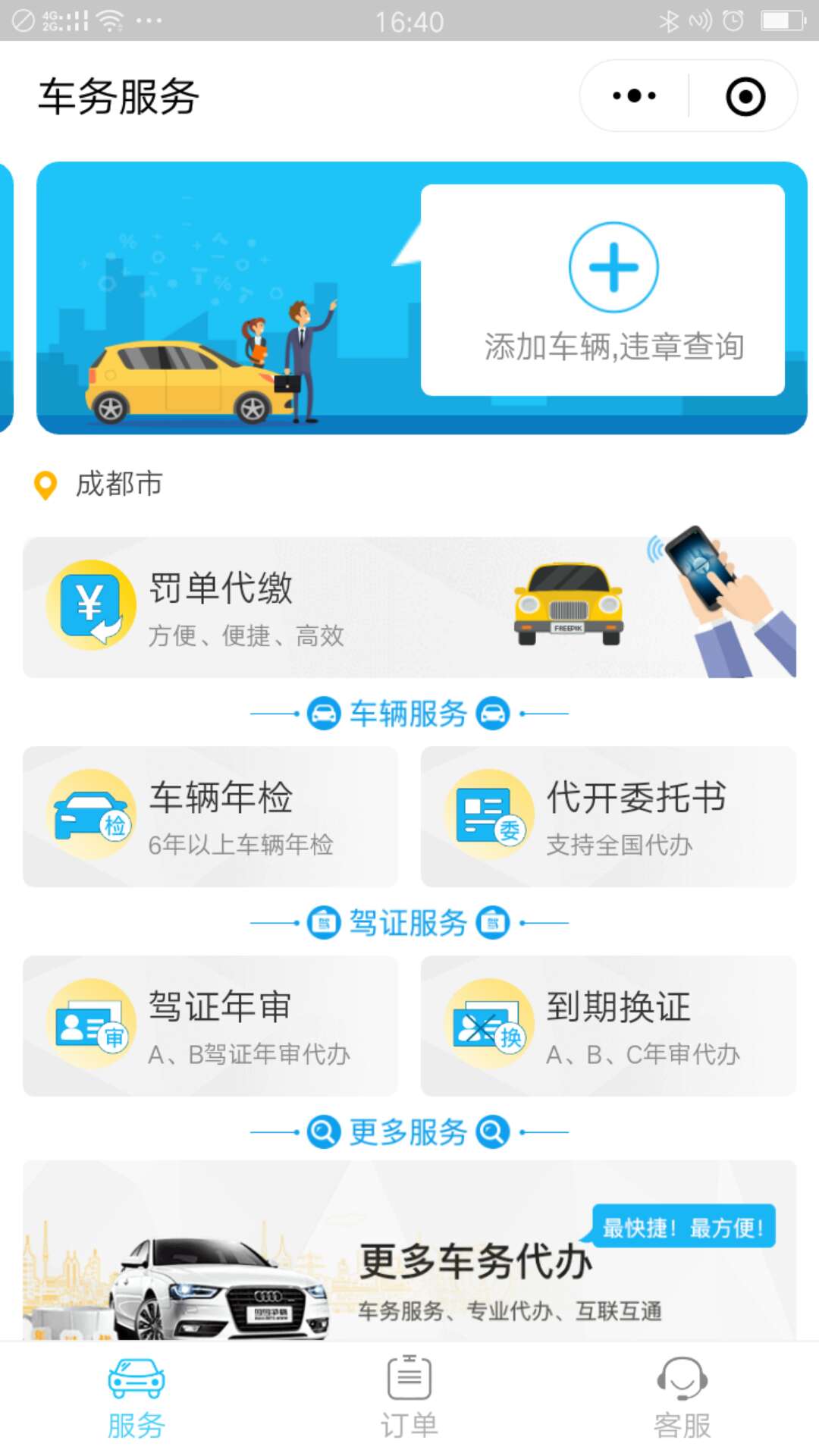Select the 罚单代缴 service card
The height and width of the screenshot is (1456, 819).
409,605
